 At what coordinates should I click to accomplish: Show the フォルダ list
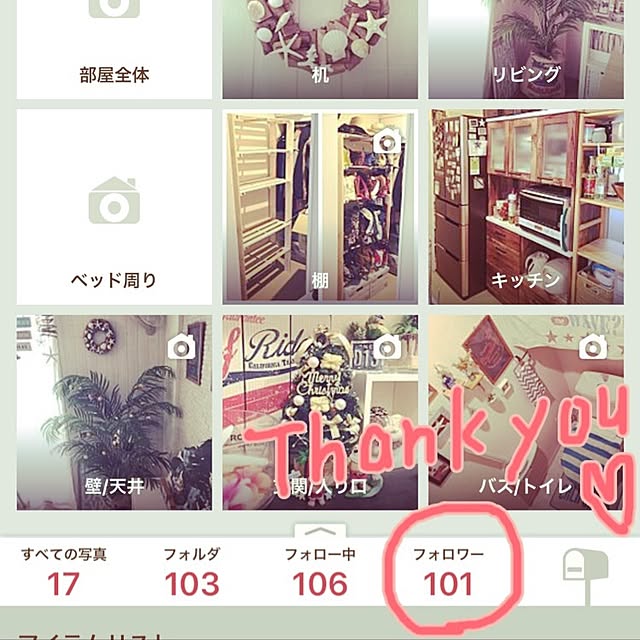[x=192, y=571]
